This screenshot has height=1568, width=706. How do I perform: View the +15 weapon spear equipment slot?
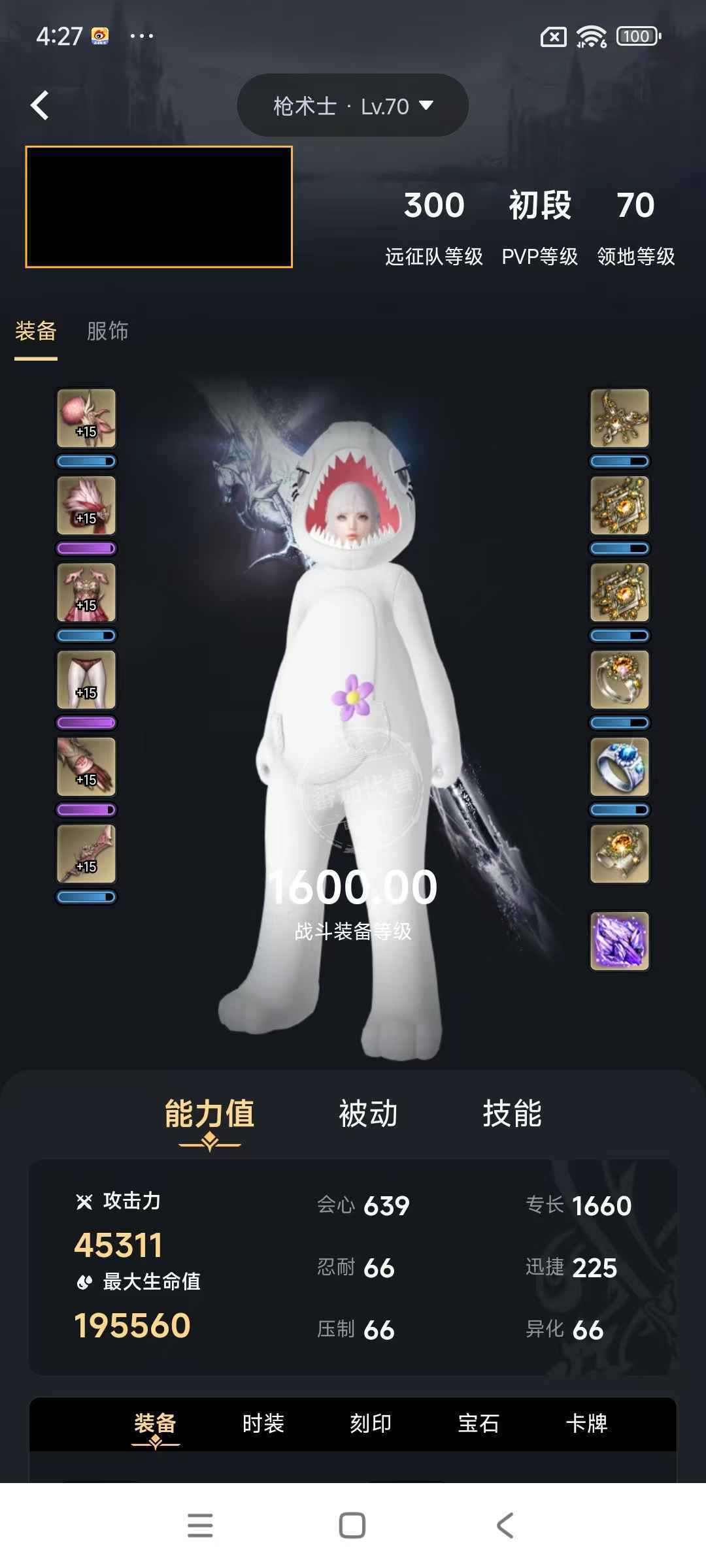pyautogui.click(x=86, y=854)
